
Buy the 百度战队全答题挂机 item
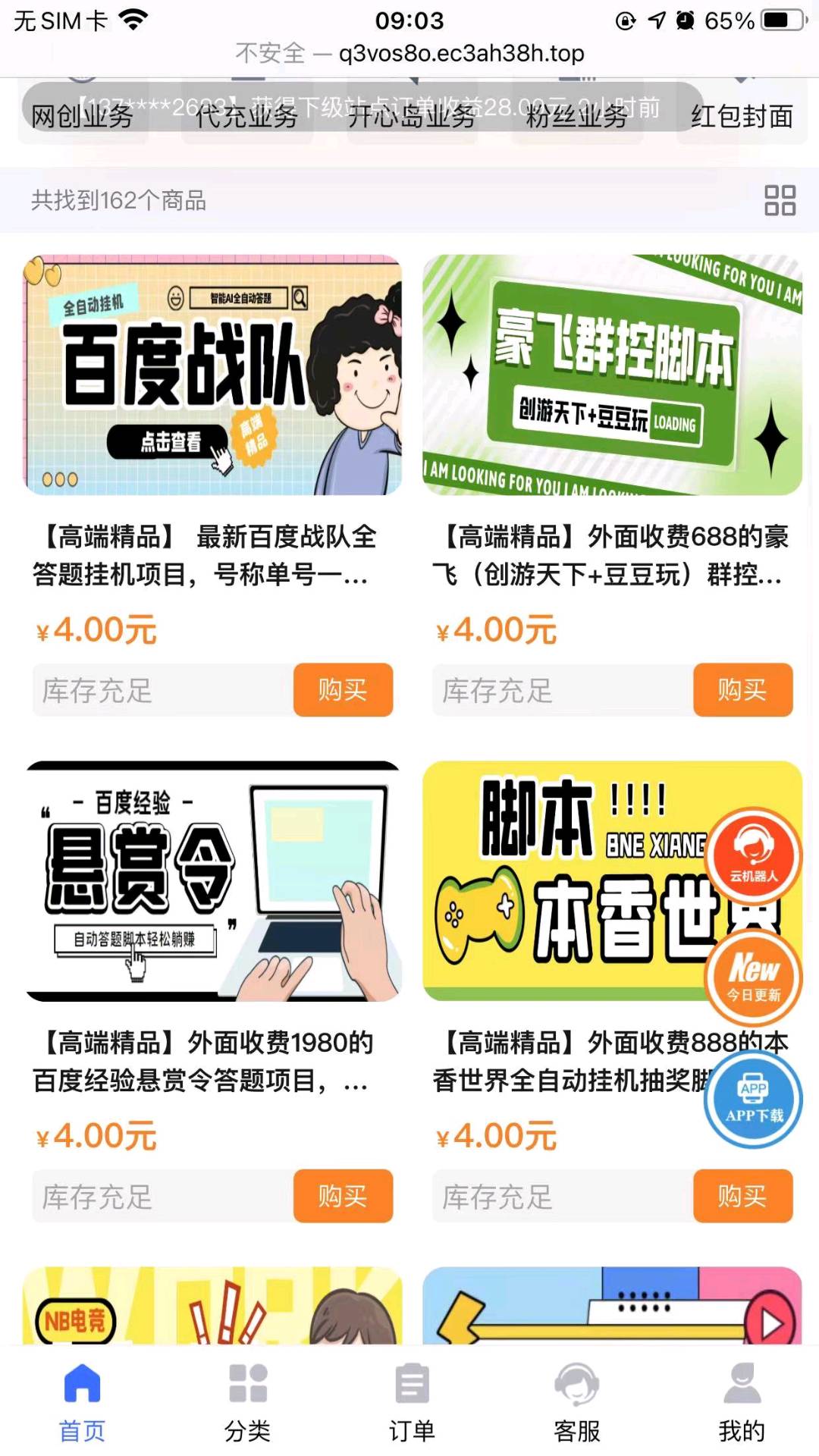click(x=343, y=690)
